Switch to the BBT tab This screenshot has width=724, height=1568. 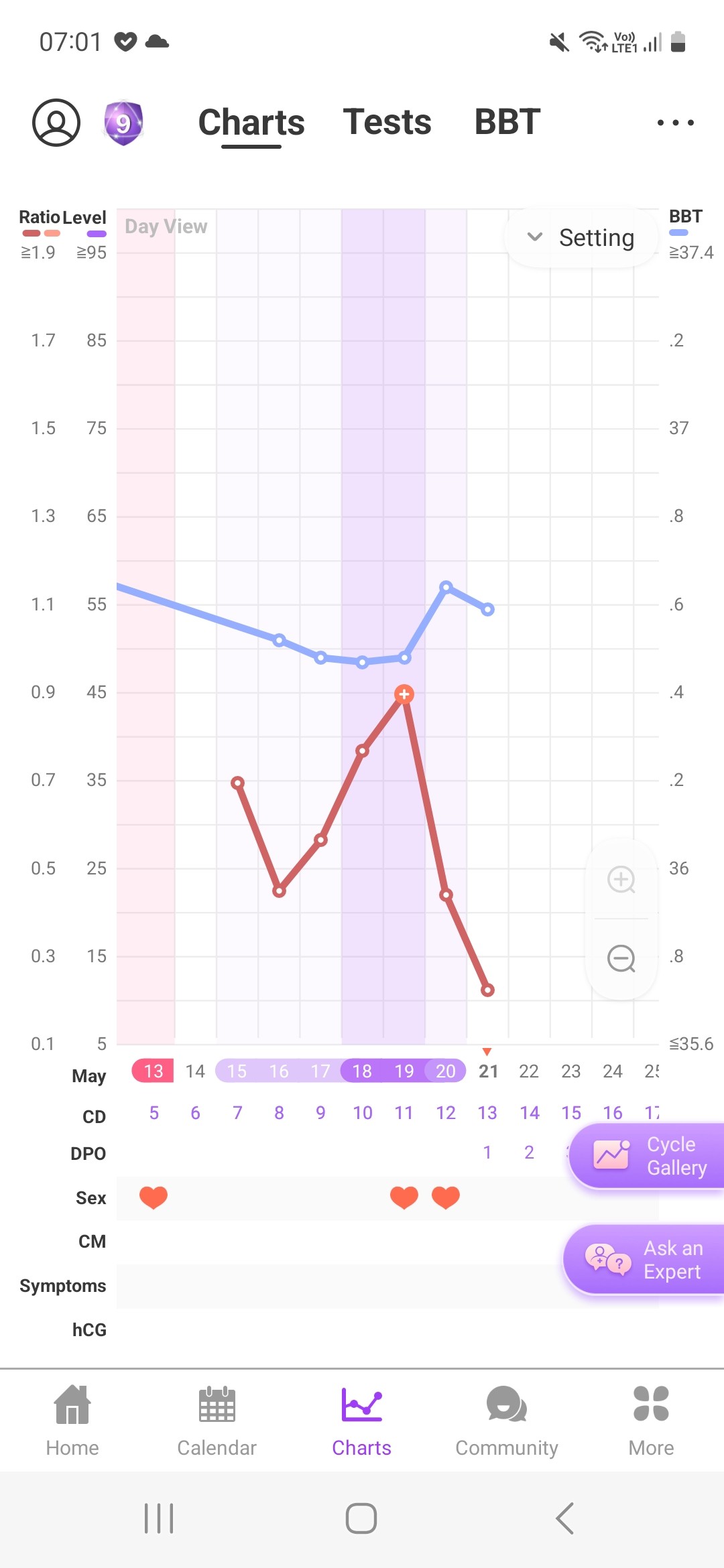(507, 123)
